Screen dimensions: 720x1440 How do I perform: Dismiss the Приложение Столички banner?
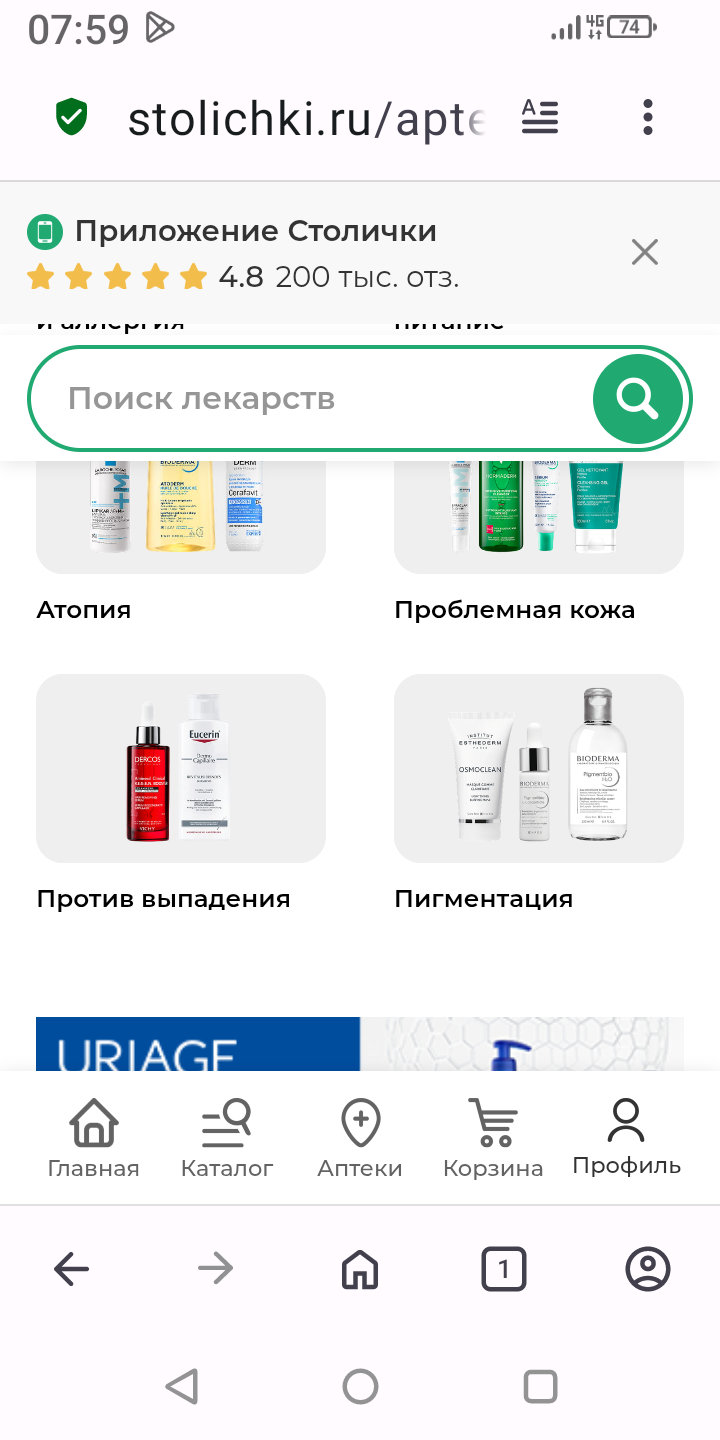[645, 252]
